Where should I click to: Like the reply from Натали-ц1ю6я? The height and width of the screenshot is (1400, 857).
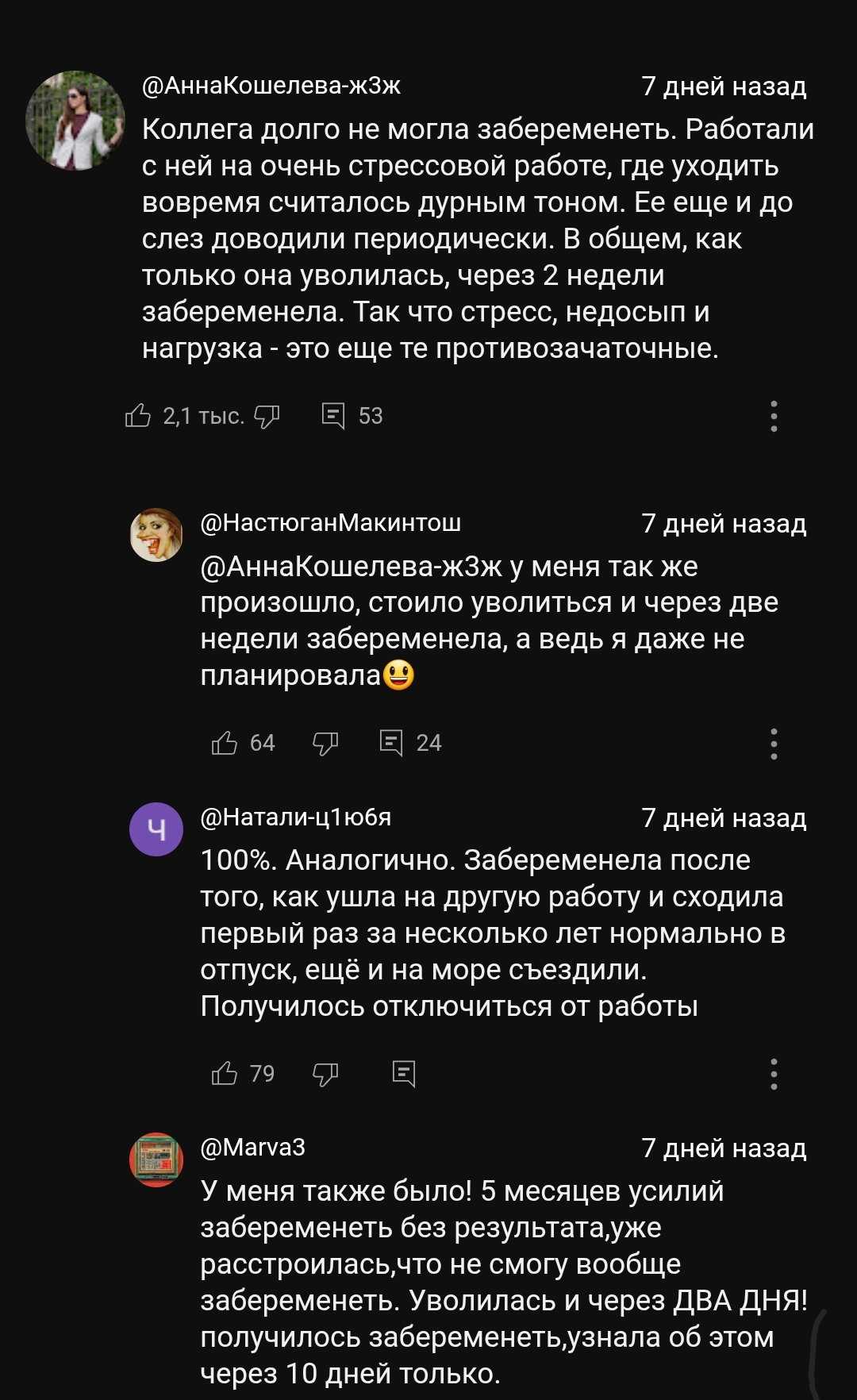point(225,1074)
